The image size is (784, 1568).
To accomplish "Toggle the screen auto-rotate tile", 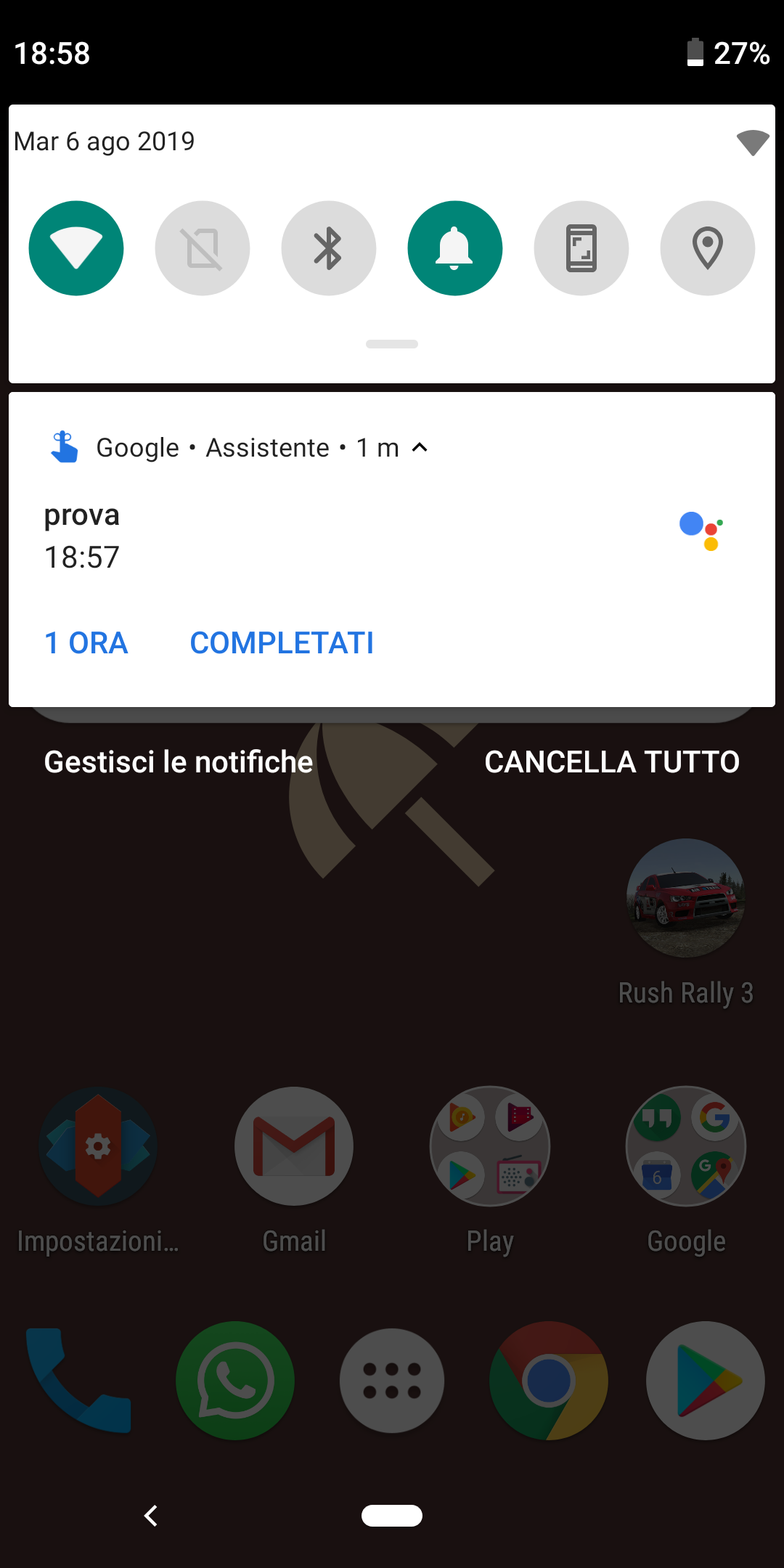I will point(581,248).
